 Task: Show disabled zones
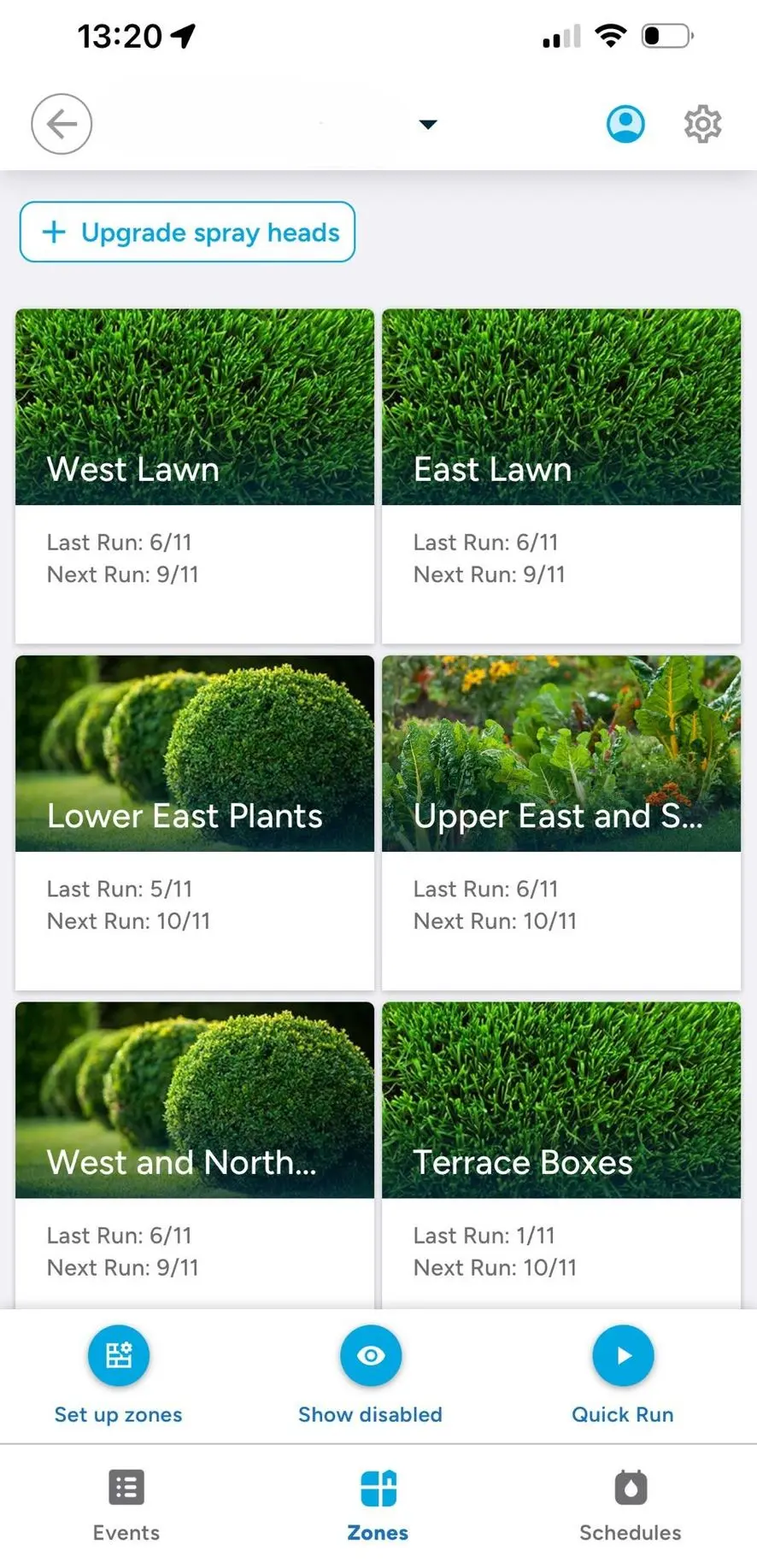coord(371,1374)
